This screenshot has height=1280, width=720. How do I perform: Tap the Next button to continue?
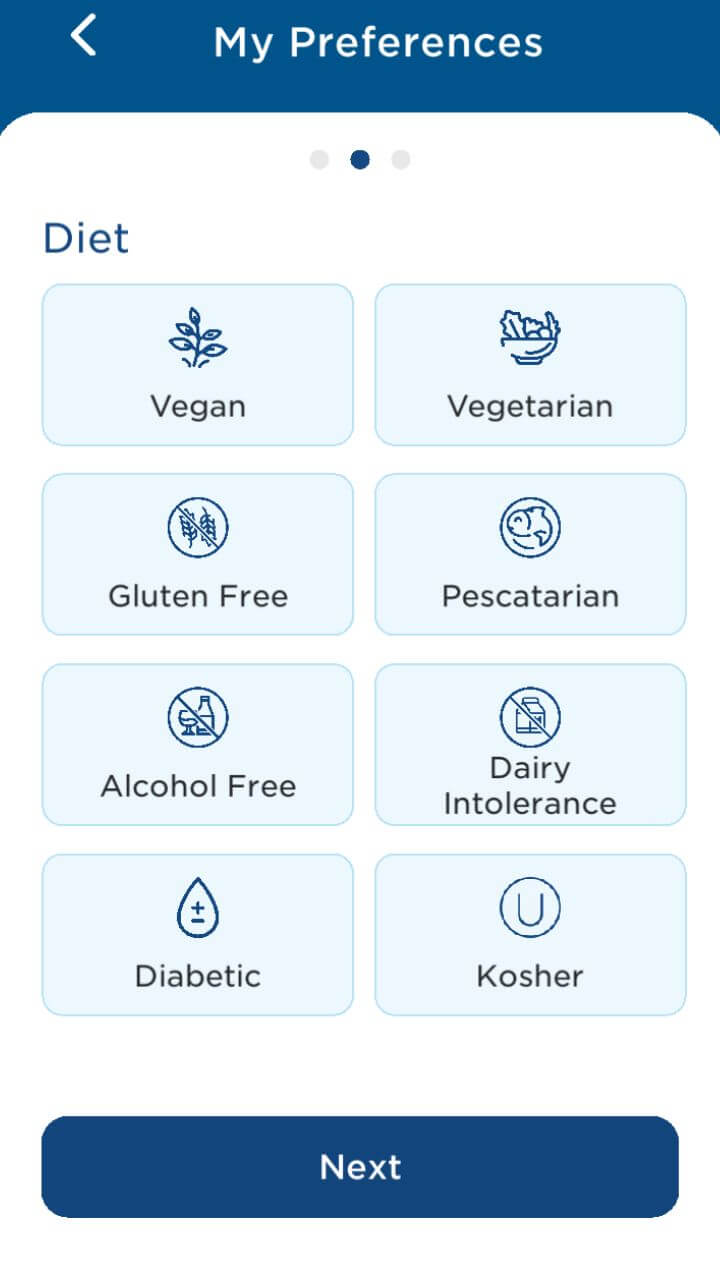pyautogui.click(x=360, y=1167)
